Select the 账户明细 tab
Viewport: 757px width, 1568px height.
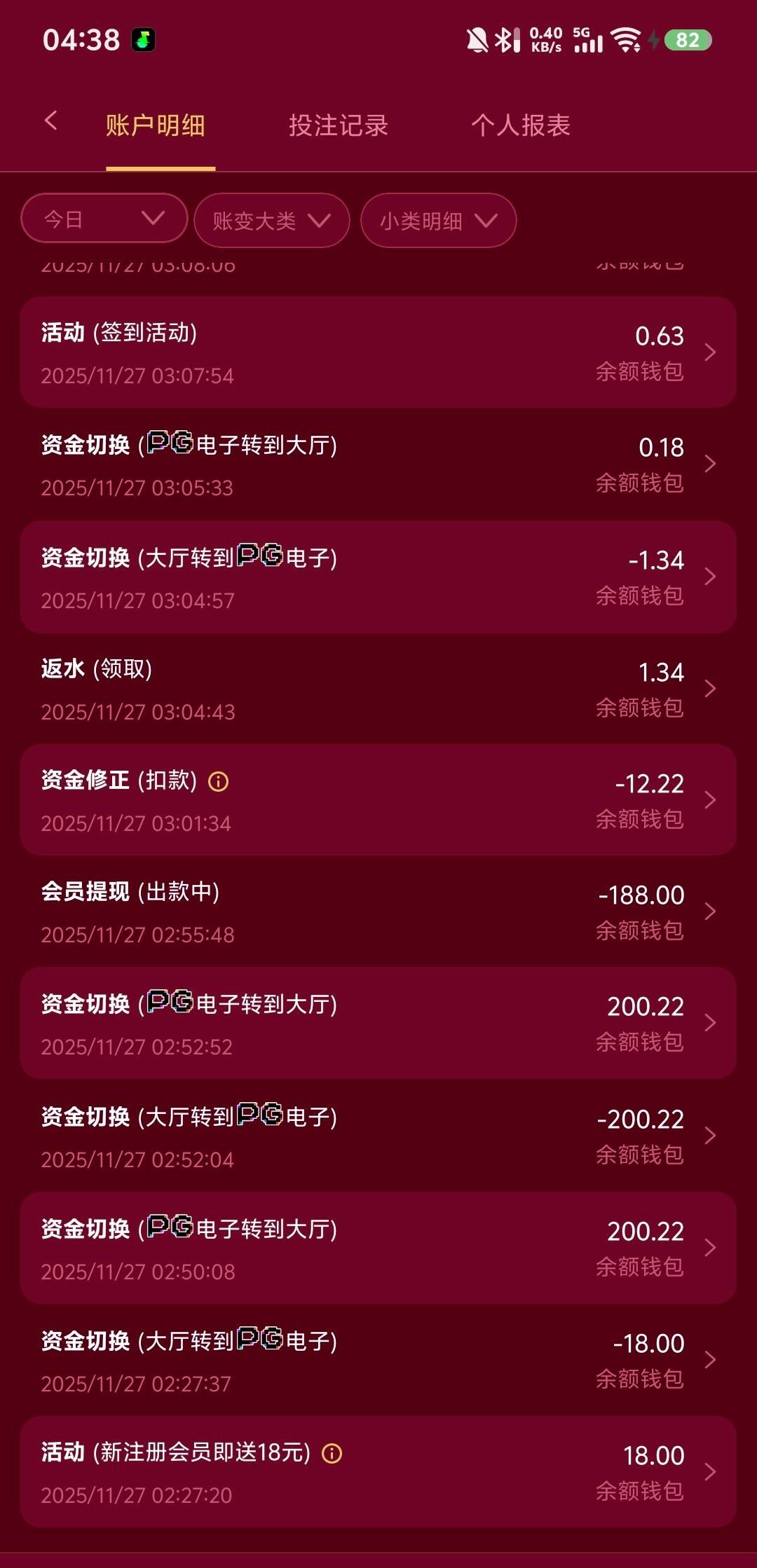[x=156, y=126]
